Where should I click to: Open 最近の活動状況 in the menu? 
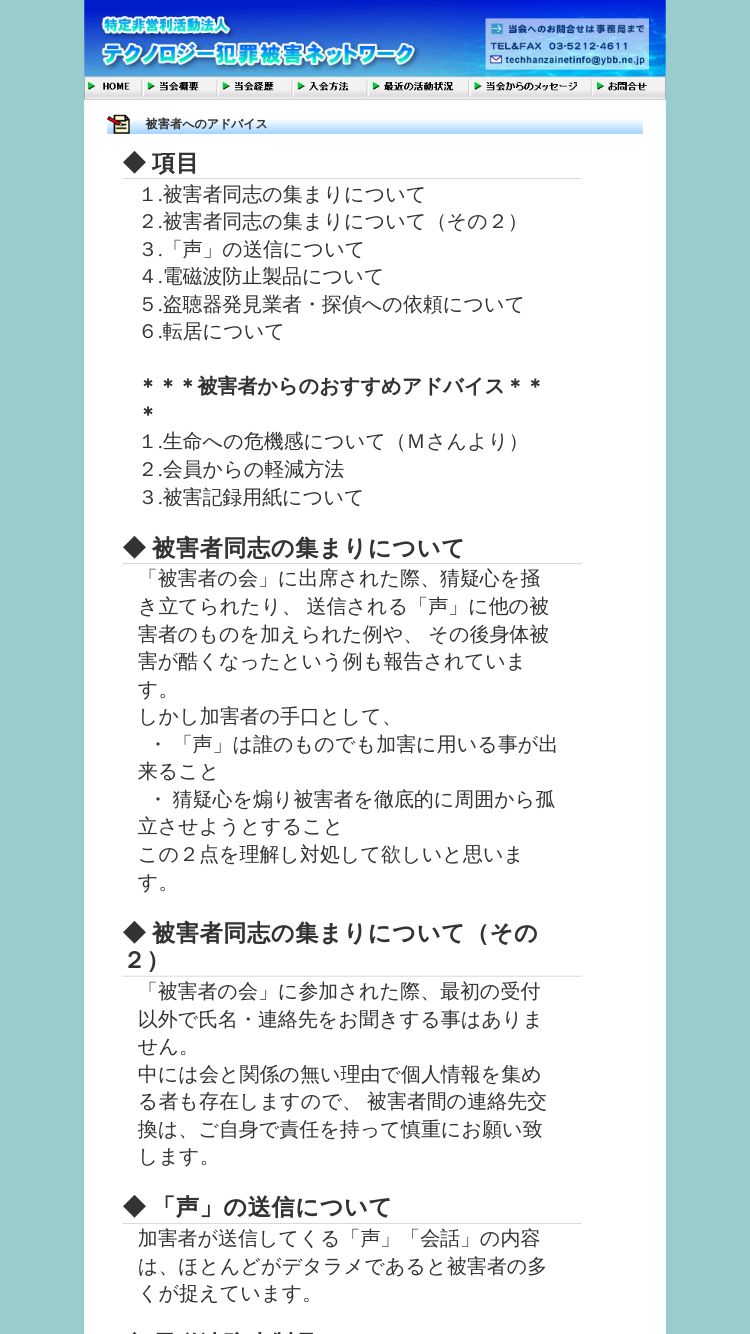[416, 87]
